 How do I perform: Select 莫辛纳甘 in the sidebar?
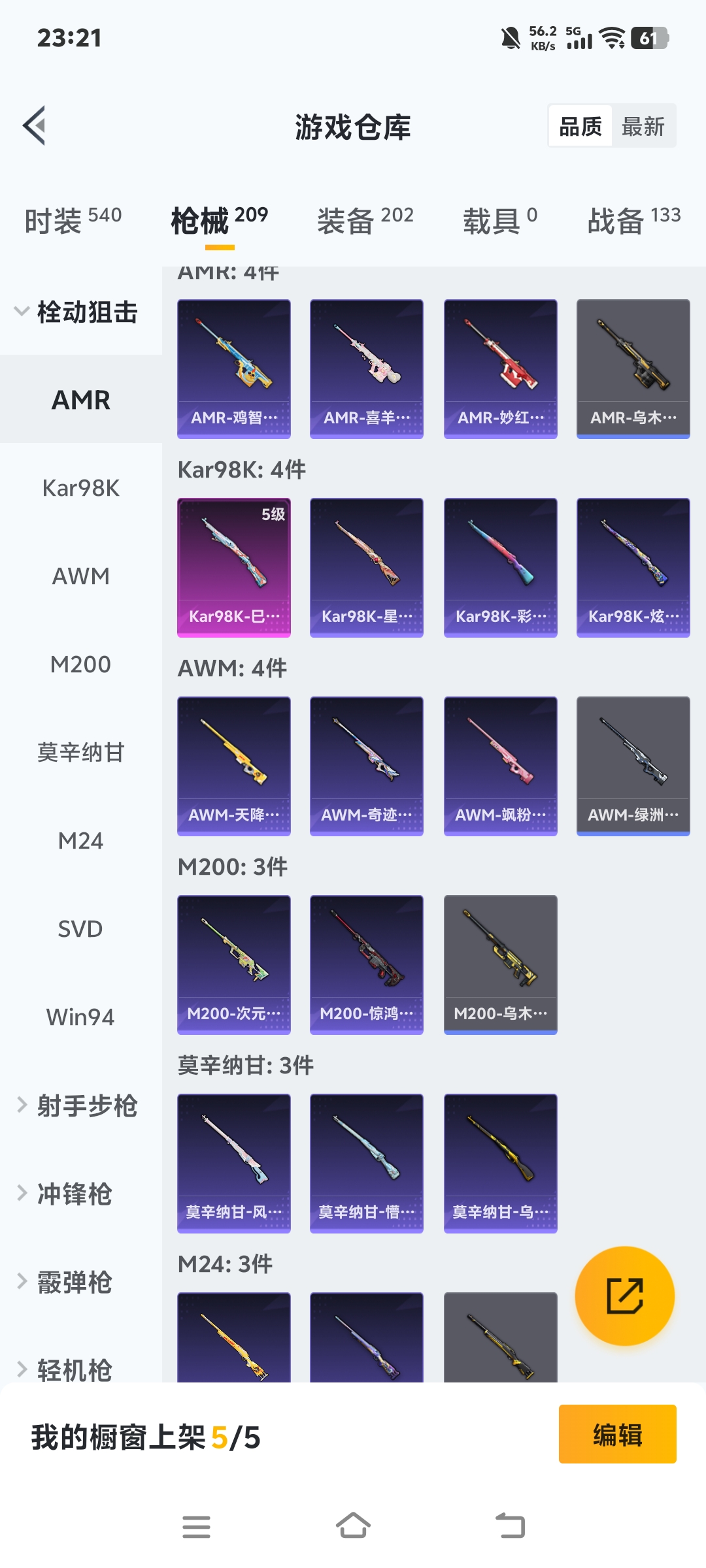pyautogui.click(x=81, y=753)
